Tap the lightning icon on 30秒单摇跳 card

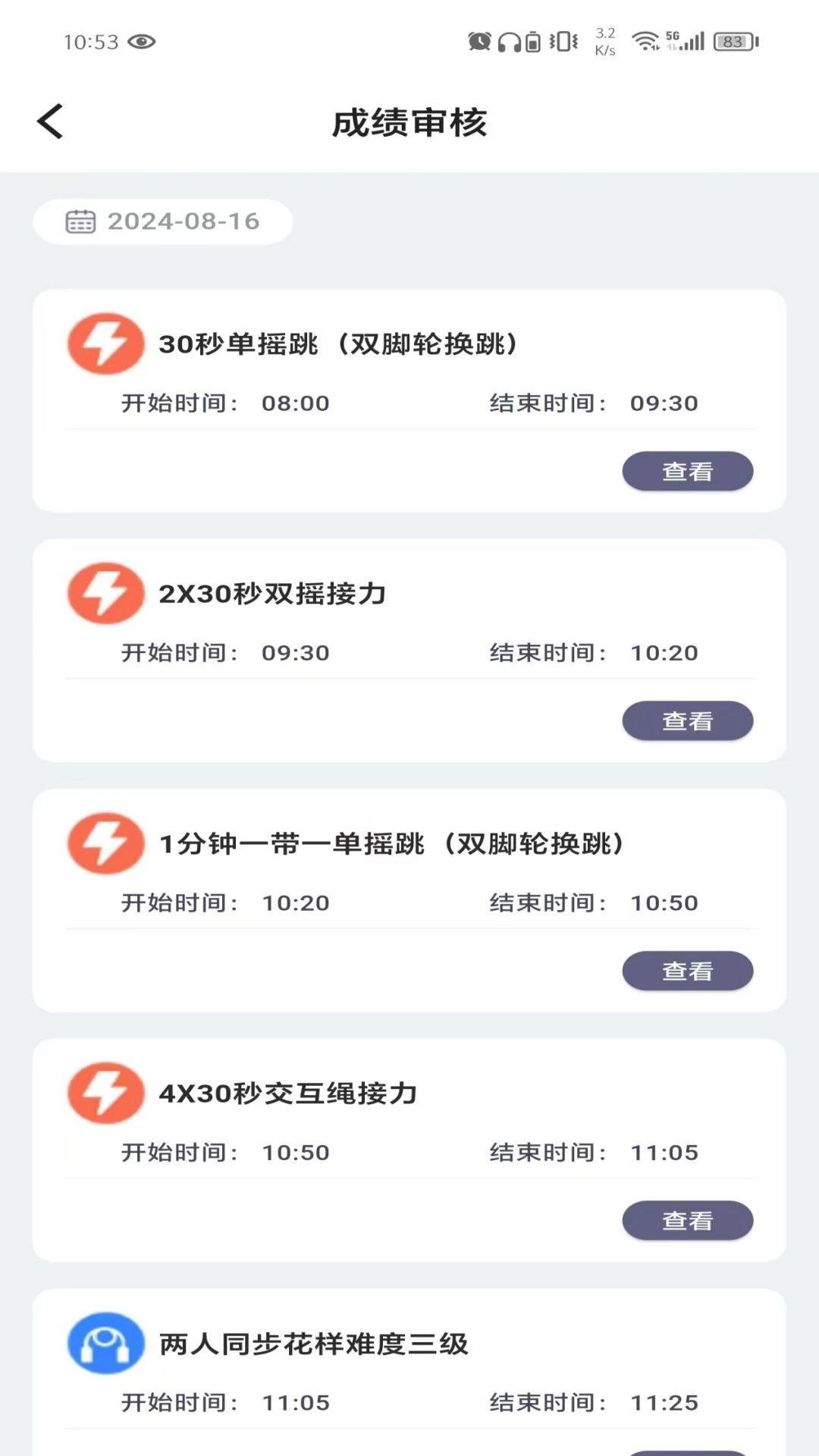click(x=105, y=344)
